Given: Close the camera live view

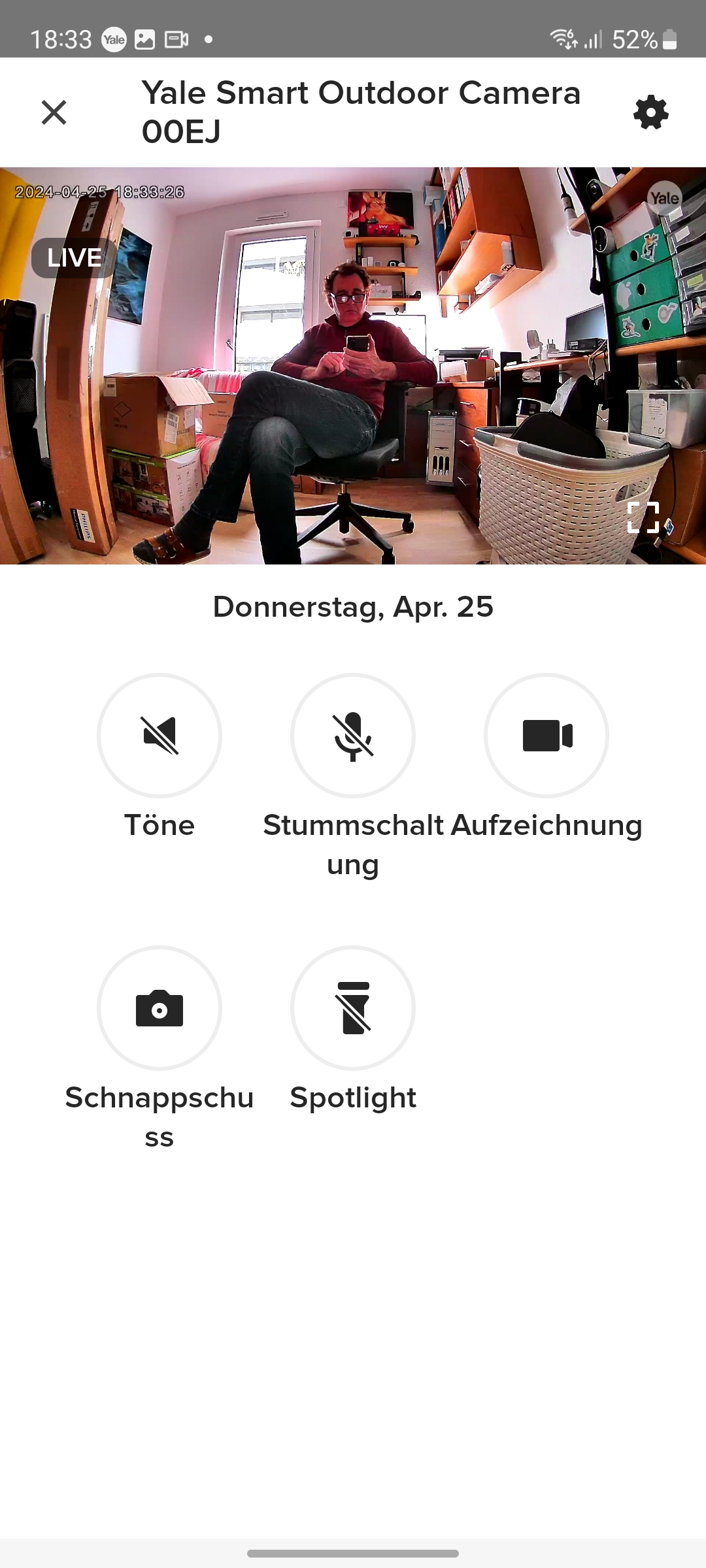Looking at the screenshot, I should coord(54,112).
